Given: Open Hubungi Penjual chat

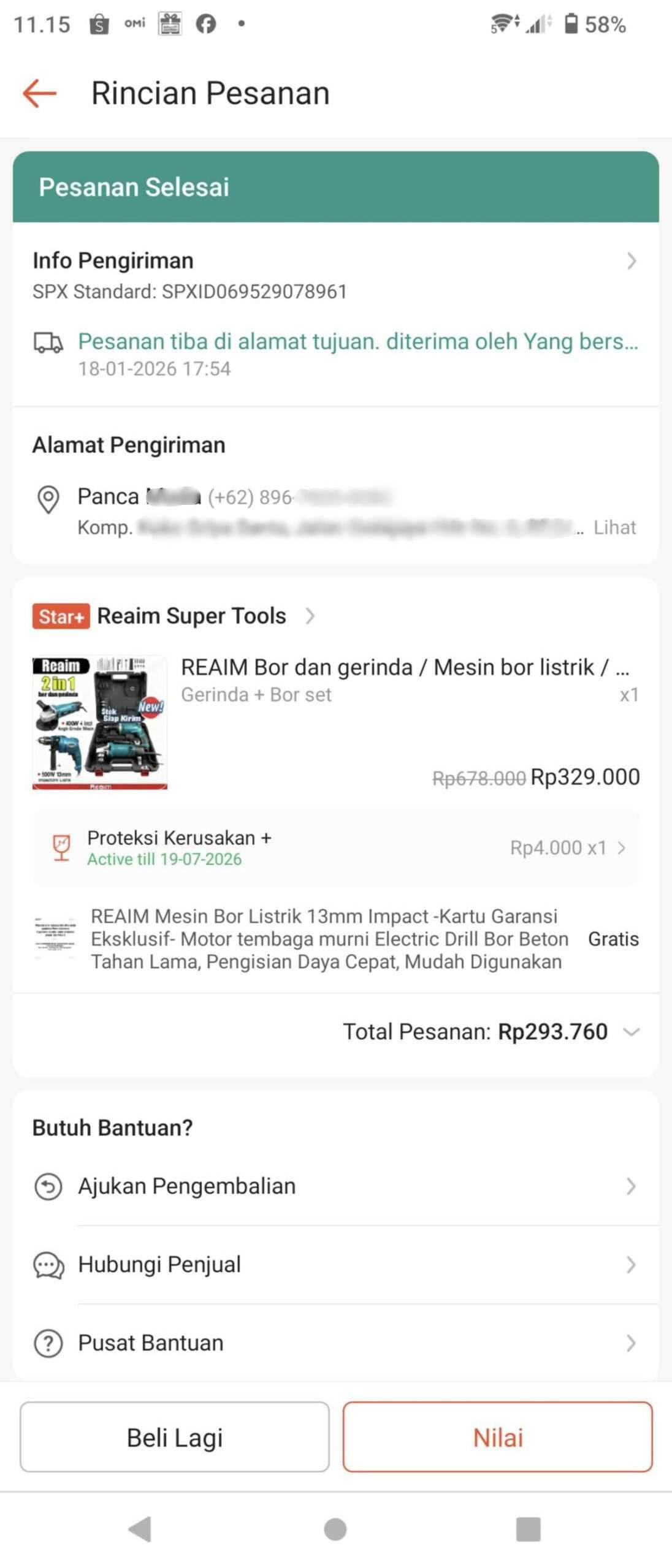Looking at the screenshot, I should 335,1265.
